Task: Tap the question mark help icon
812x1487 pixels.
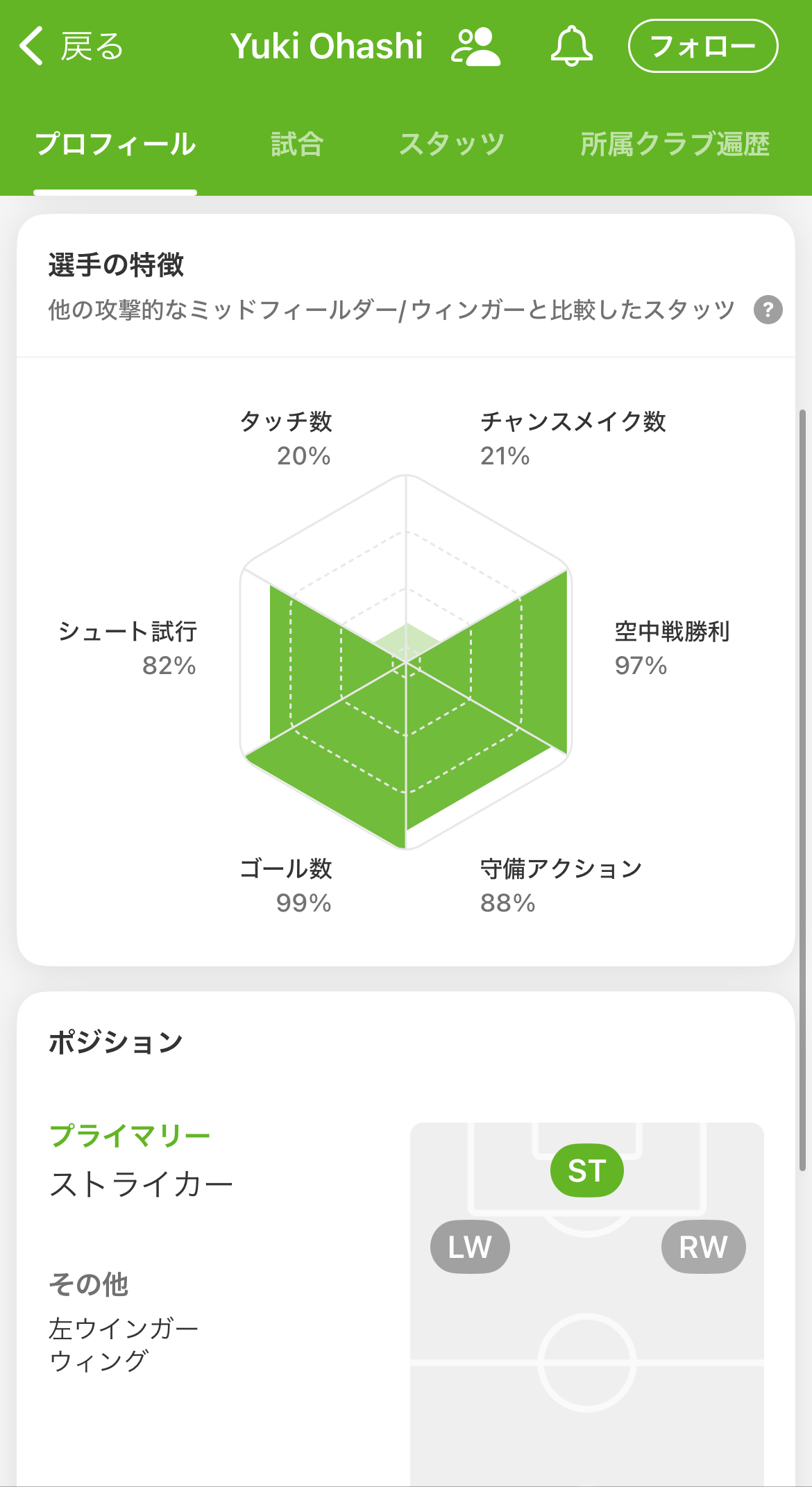Action: pos(768,310)
